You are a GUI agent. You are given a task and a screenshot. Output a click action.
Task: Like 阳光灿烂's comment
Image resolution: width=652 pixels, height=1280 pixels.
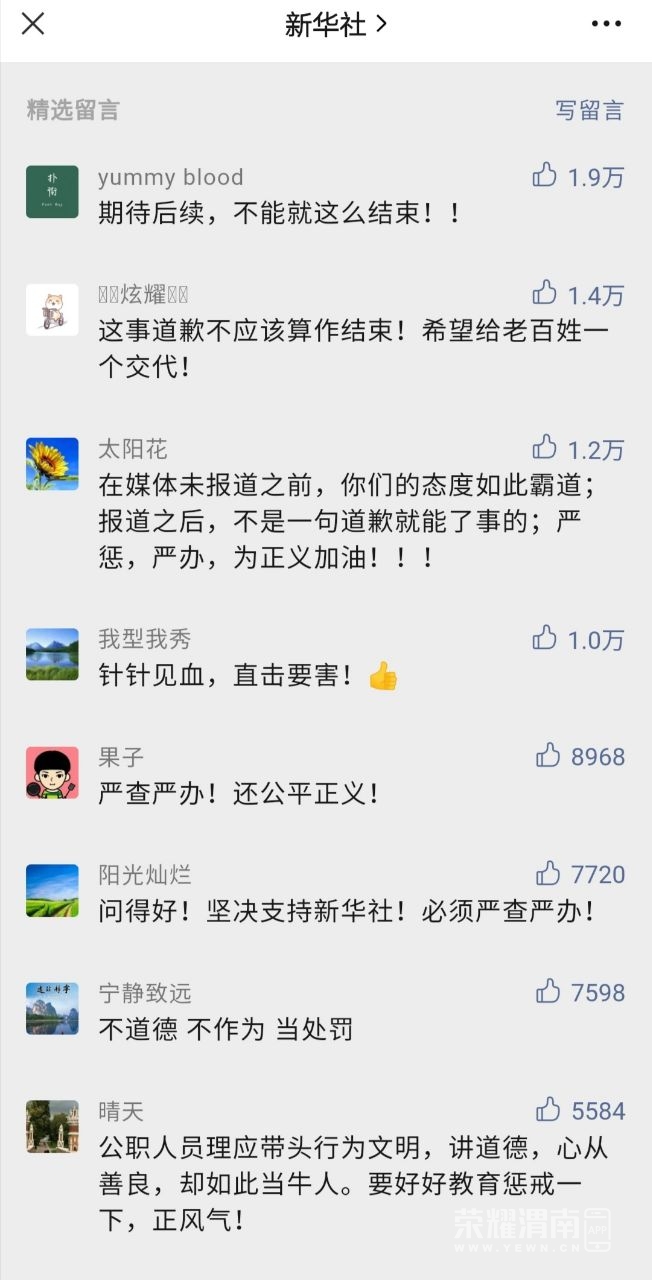point(548,874)
